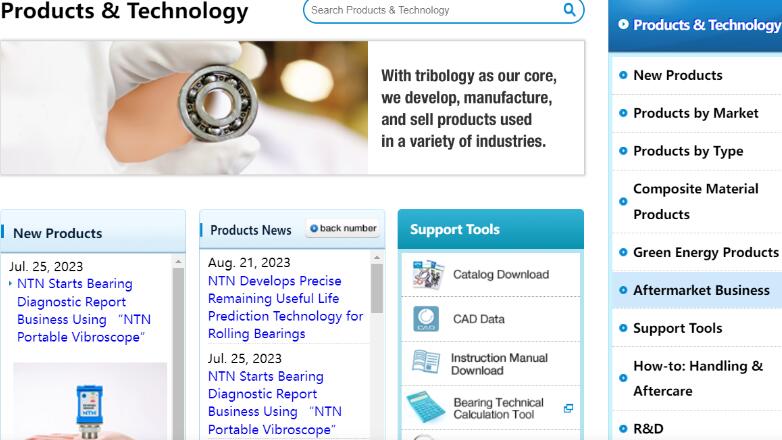Viewport: 782px width, 440px height.
Task: Open the Remaining Useful Life Prediction news
Action: pos(285,307)
